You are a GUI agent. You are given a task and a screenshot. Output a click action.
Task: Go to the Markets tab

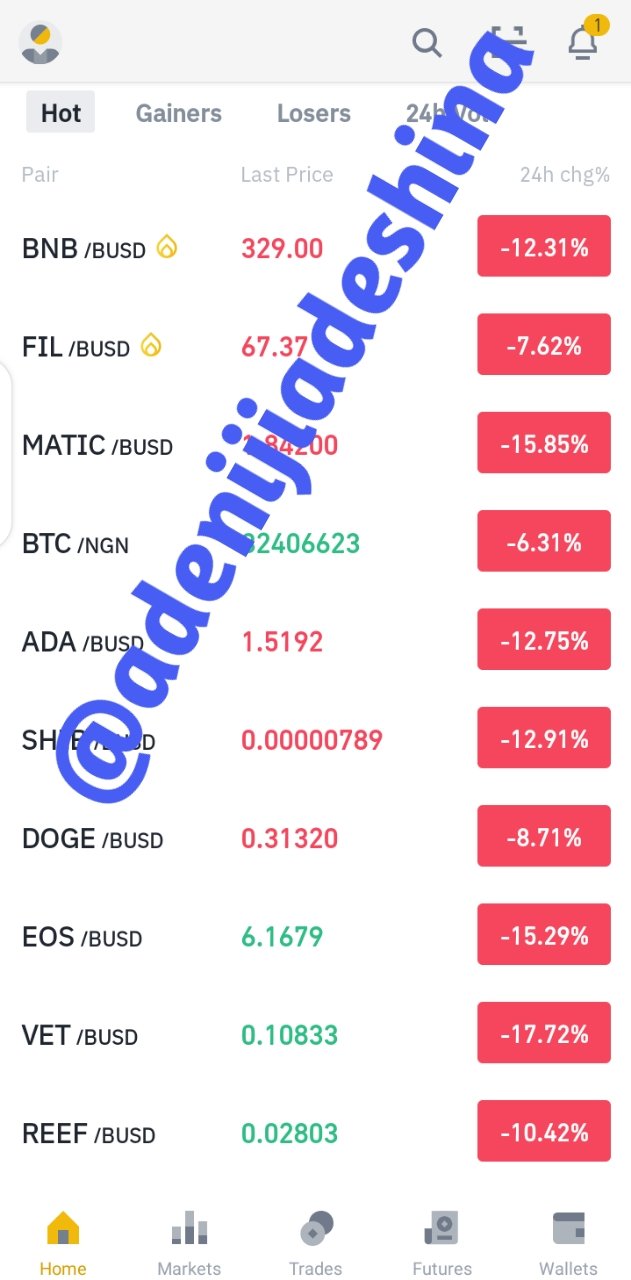tap(189, 1244)
